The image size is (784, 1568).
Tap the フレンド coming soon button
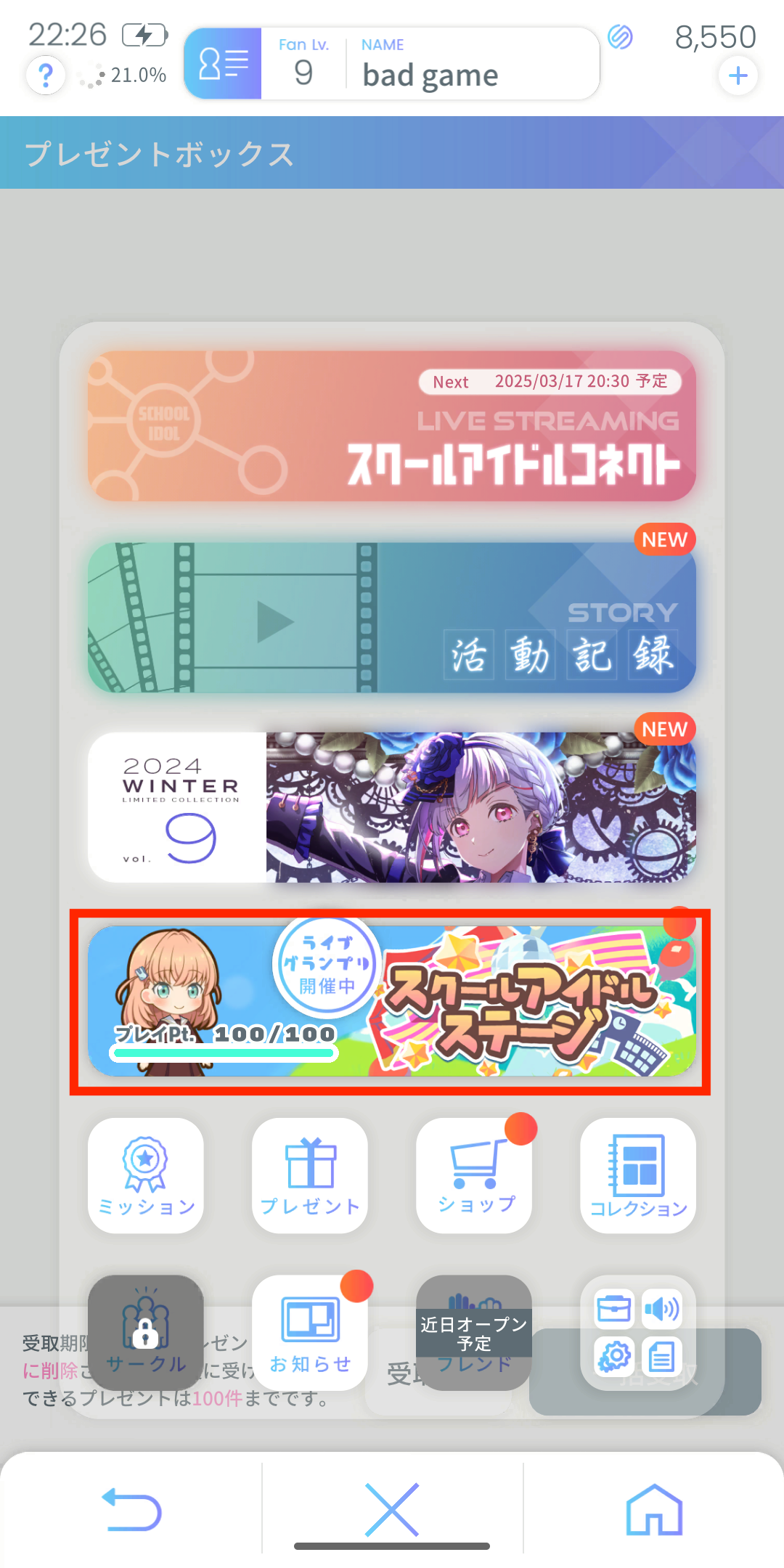[x=474, y=1333]
